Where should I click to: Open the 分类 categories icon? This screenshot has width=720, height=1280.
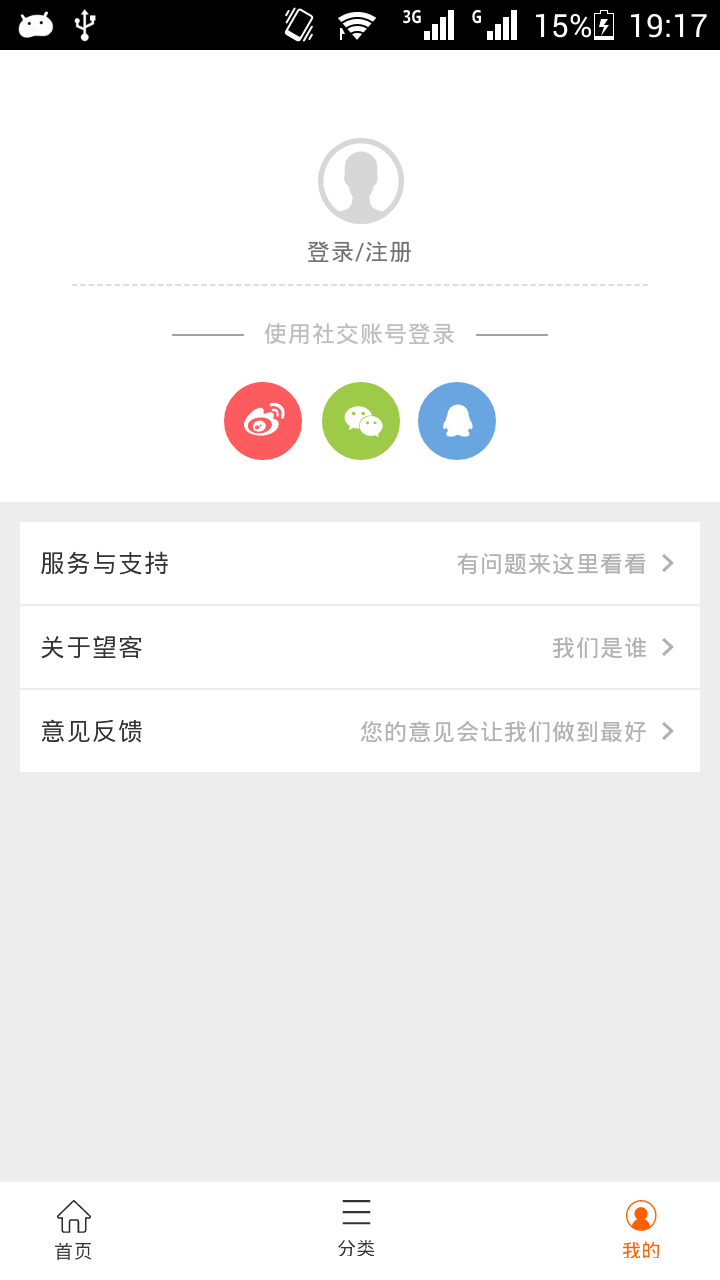[x=356, y=1213]
